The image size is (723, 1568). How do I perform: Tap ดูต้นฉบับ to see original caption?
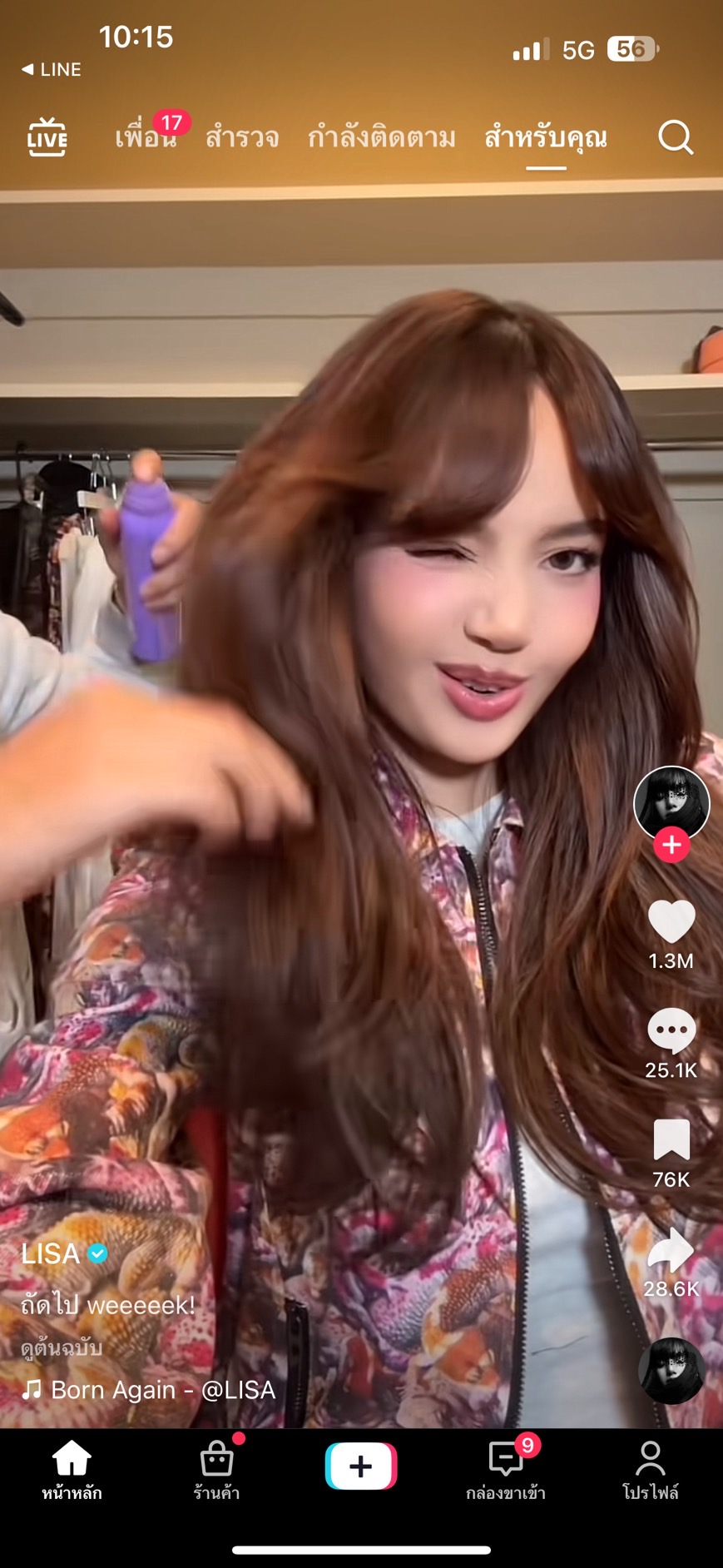(x=62, y=1347)
